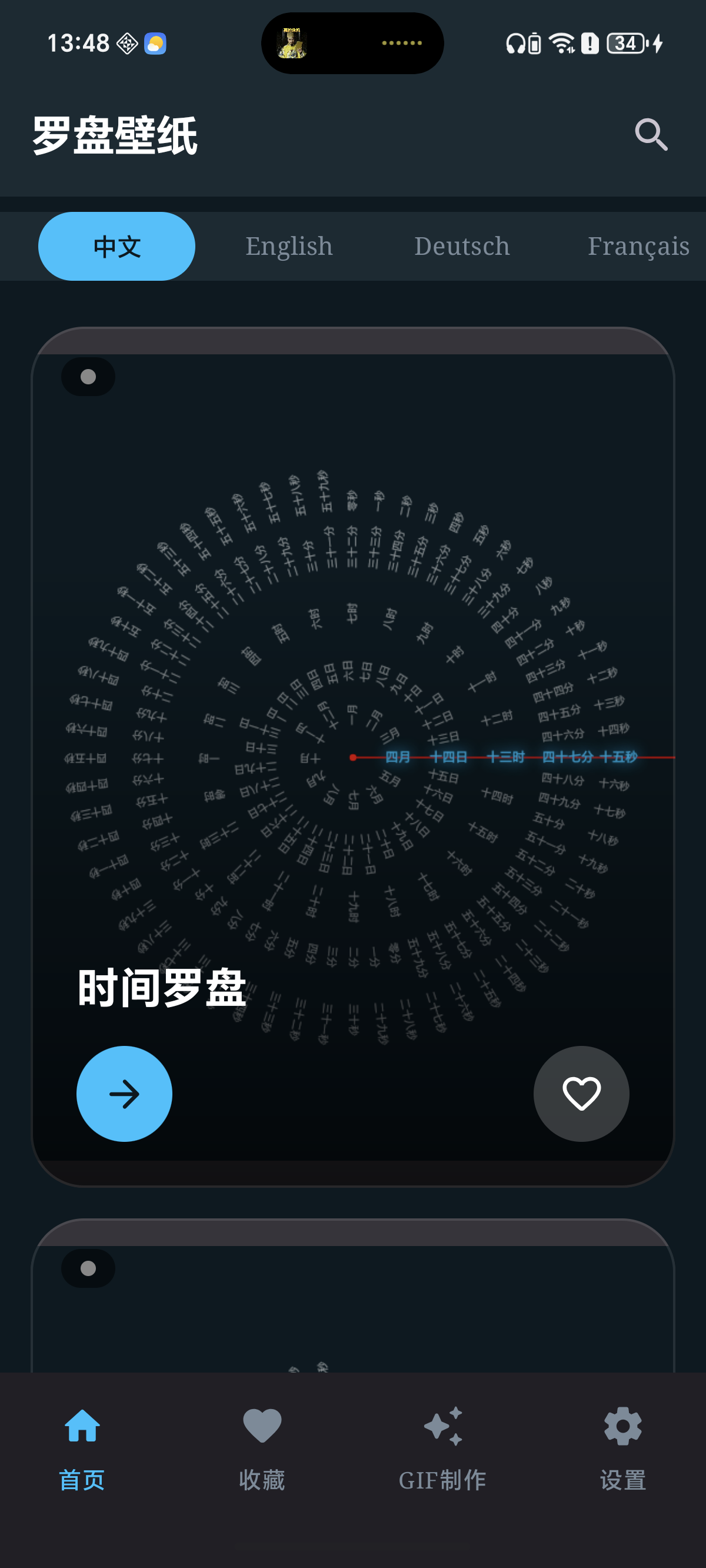Open the search icon
Viewport: 706px width, 1568px height.
(x=651, y=134)
